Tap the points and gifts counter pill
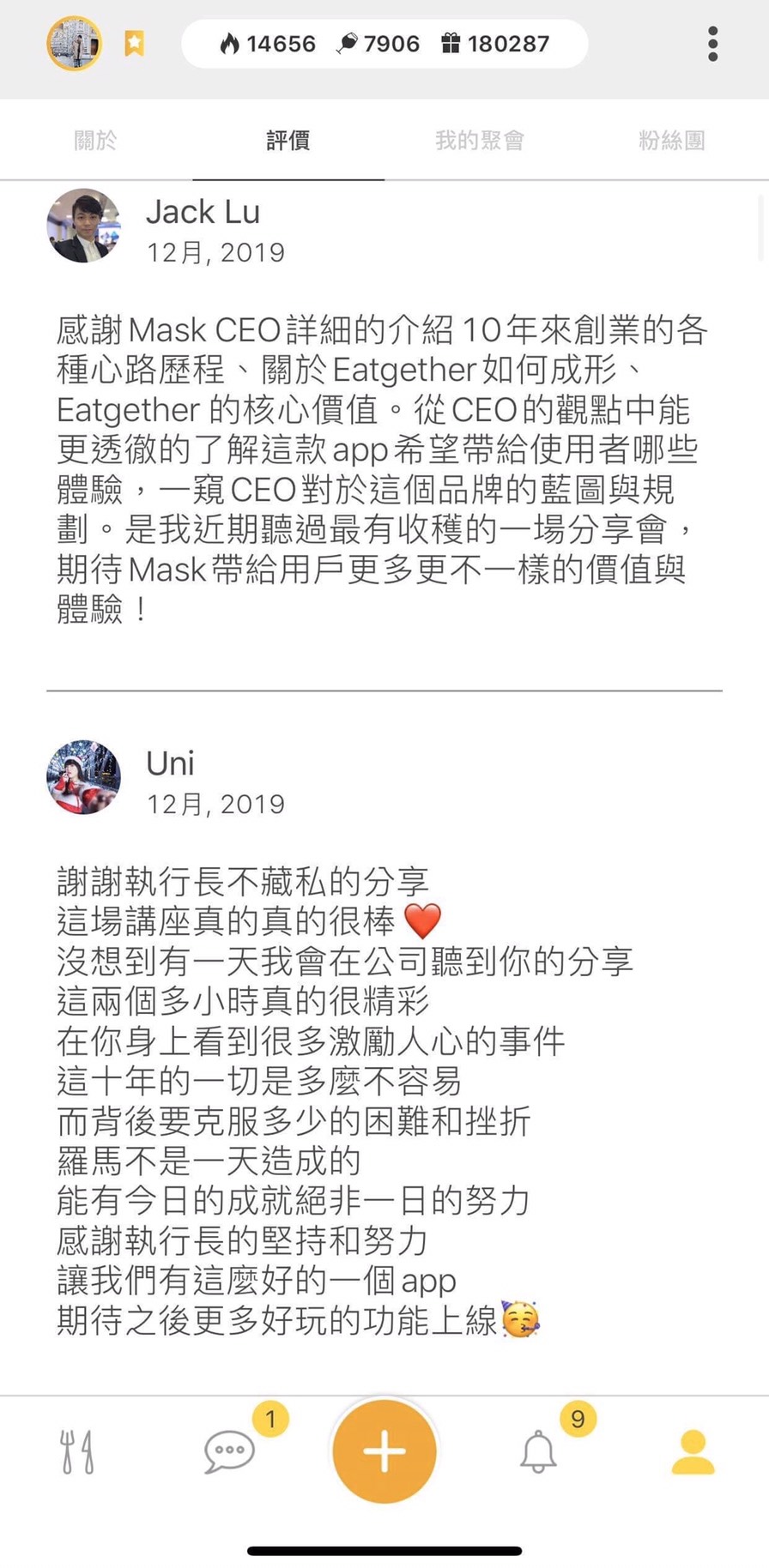This screenshot has width=769, height=1568. tap(384, 44)
